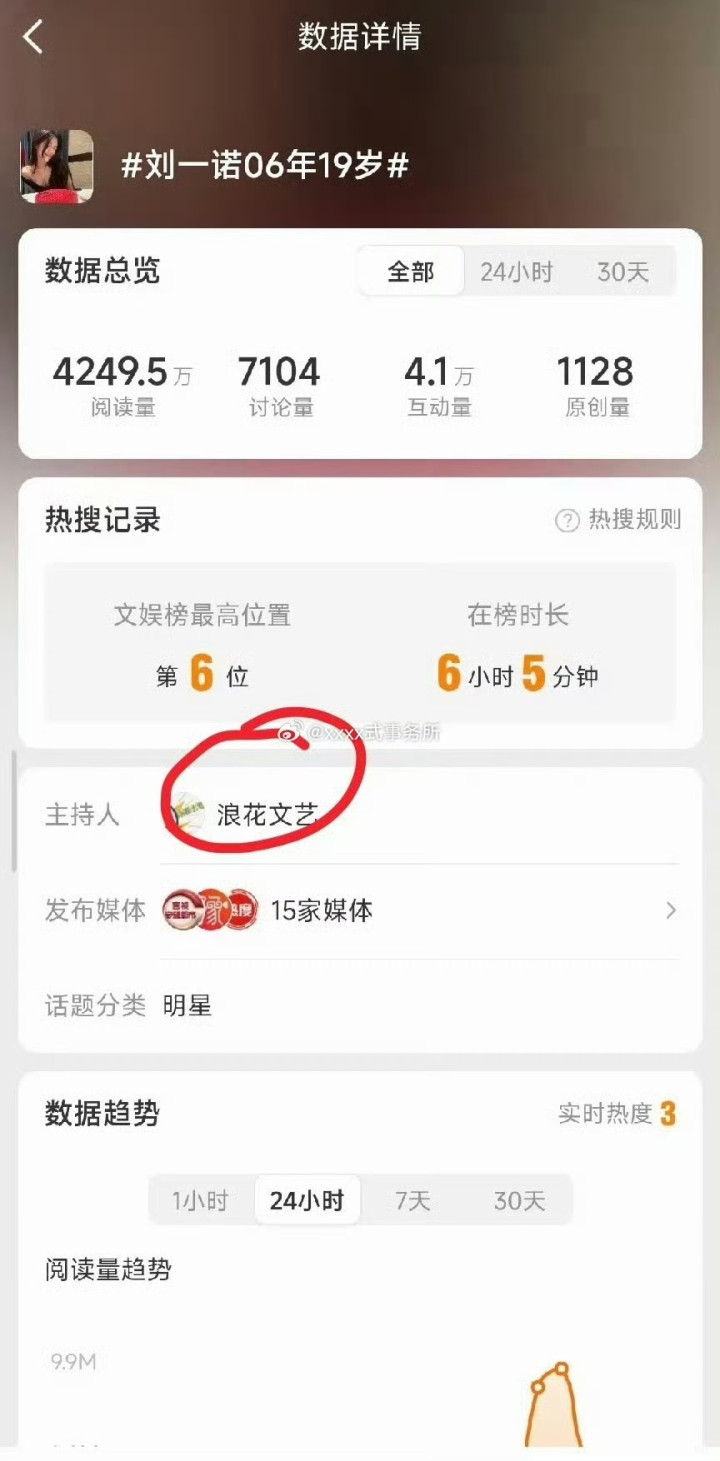
Task: Switch data overview to 30天
Action: click(623, 272)
